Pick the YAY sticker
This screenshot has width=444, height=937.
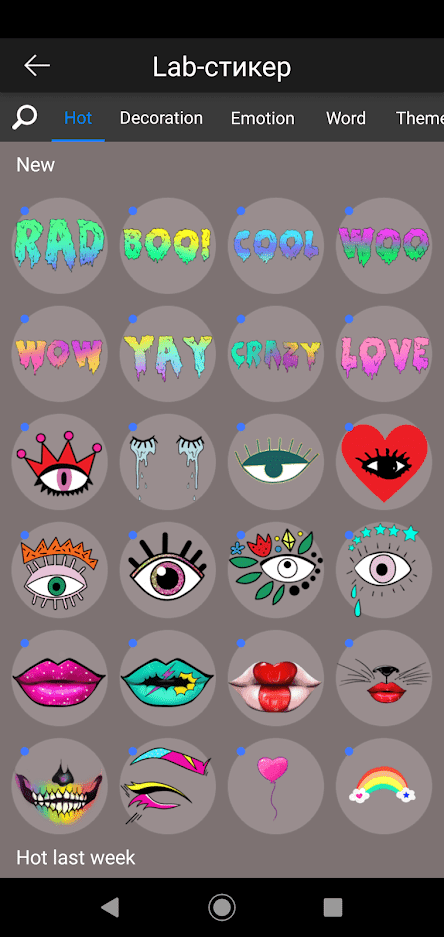168,354
